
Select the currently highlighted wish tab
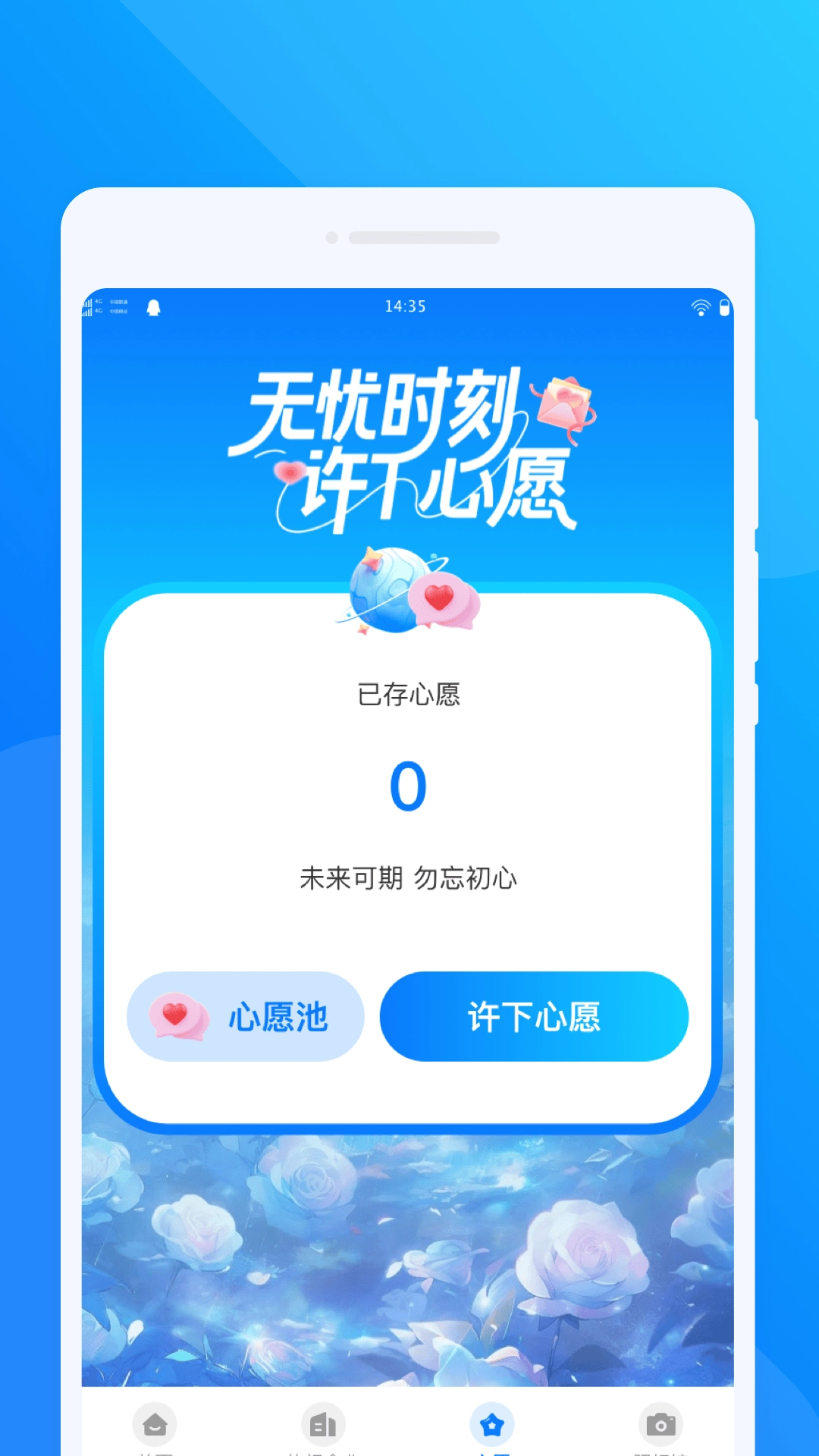click(493, 1422)
